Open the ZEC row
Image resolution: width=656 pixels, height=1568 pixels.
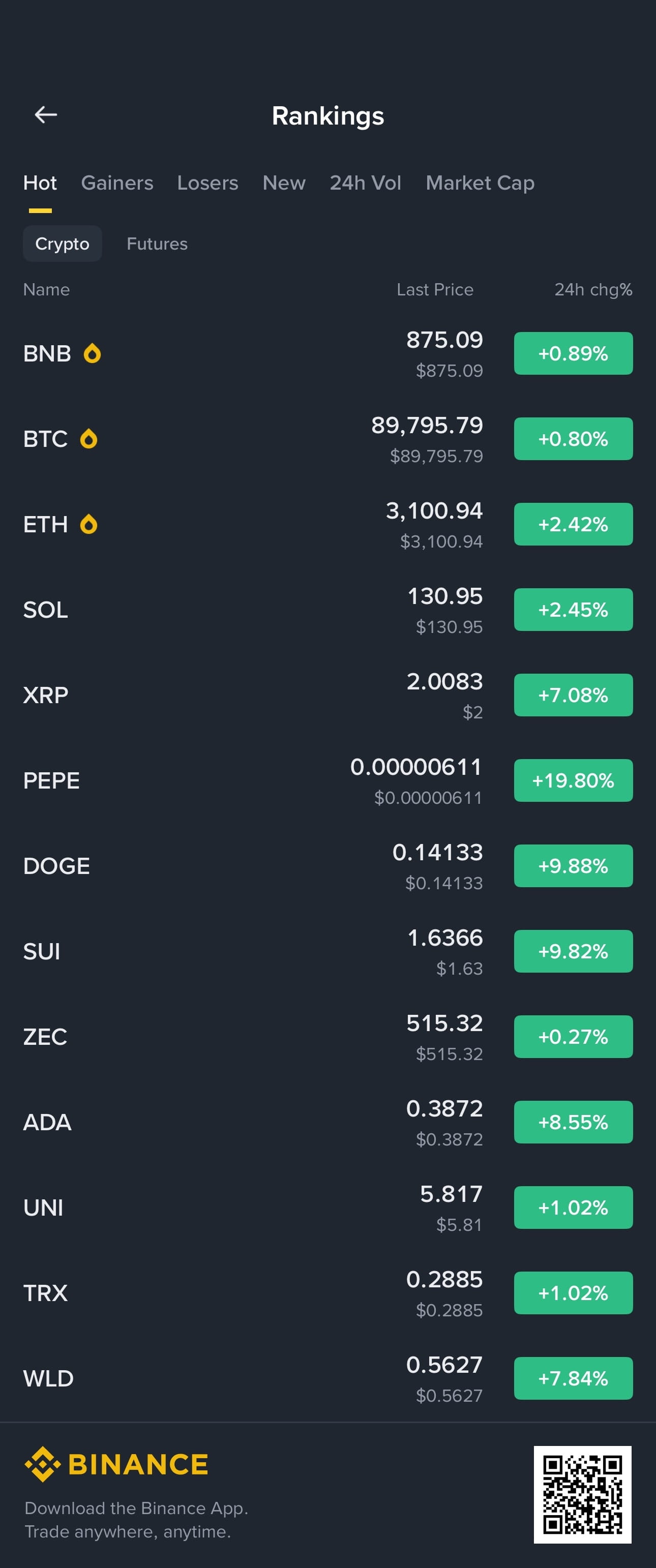[46, 1037]
